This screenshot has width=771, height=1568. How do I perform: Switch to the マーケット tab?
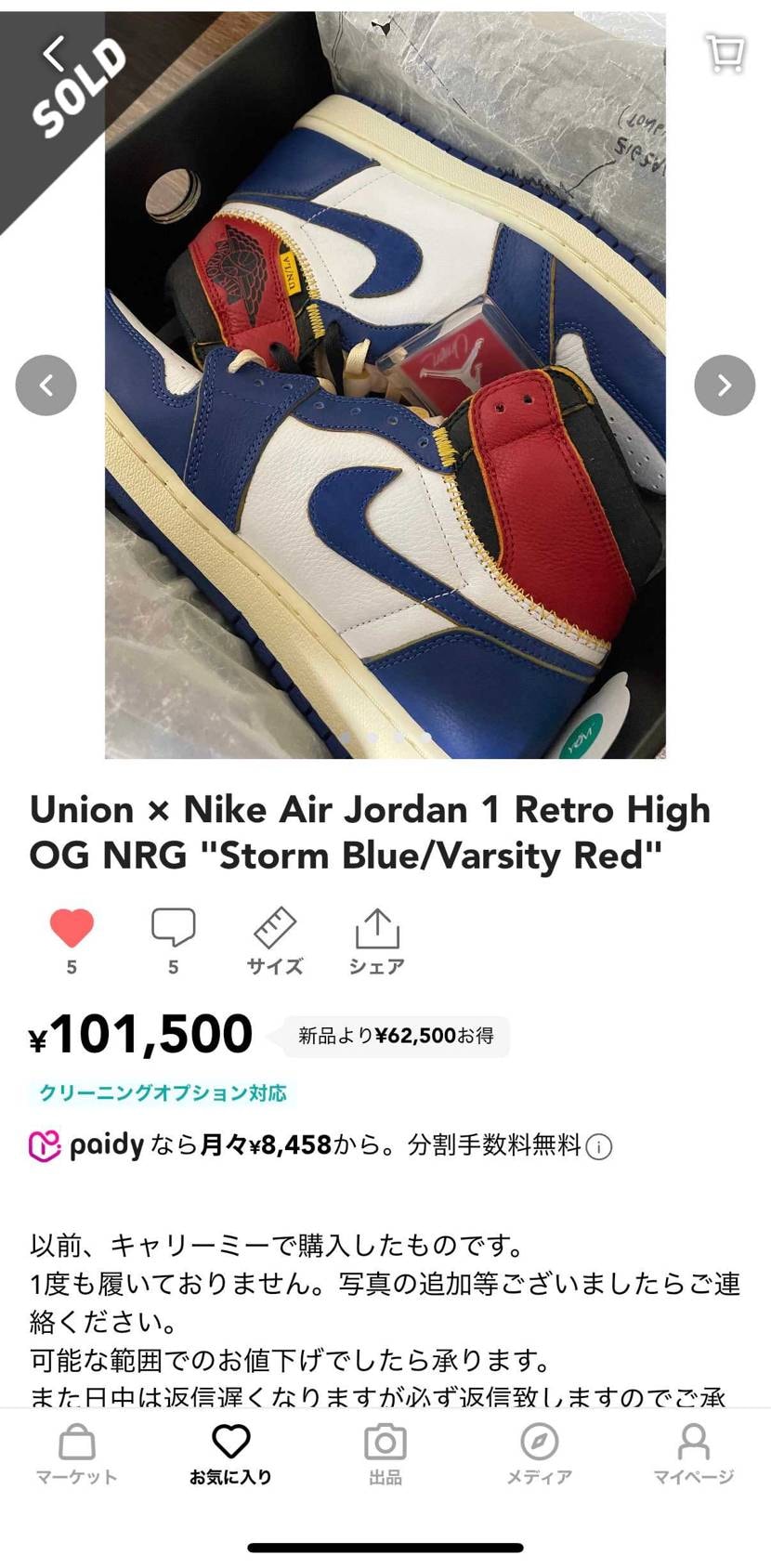pyautogui.click(x=77, y=1454)
